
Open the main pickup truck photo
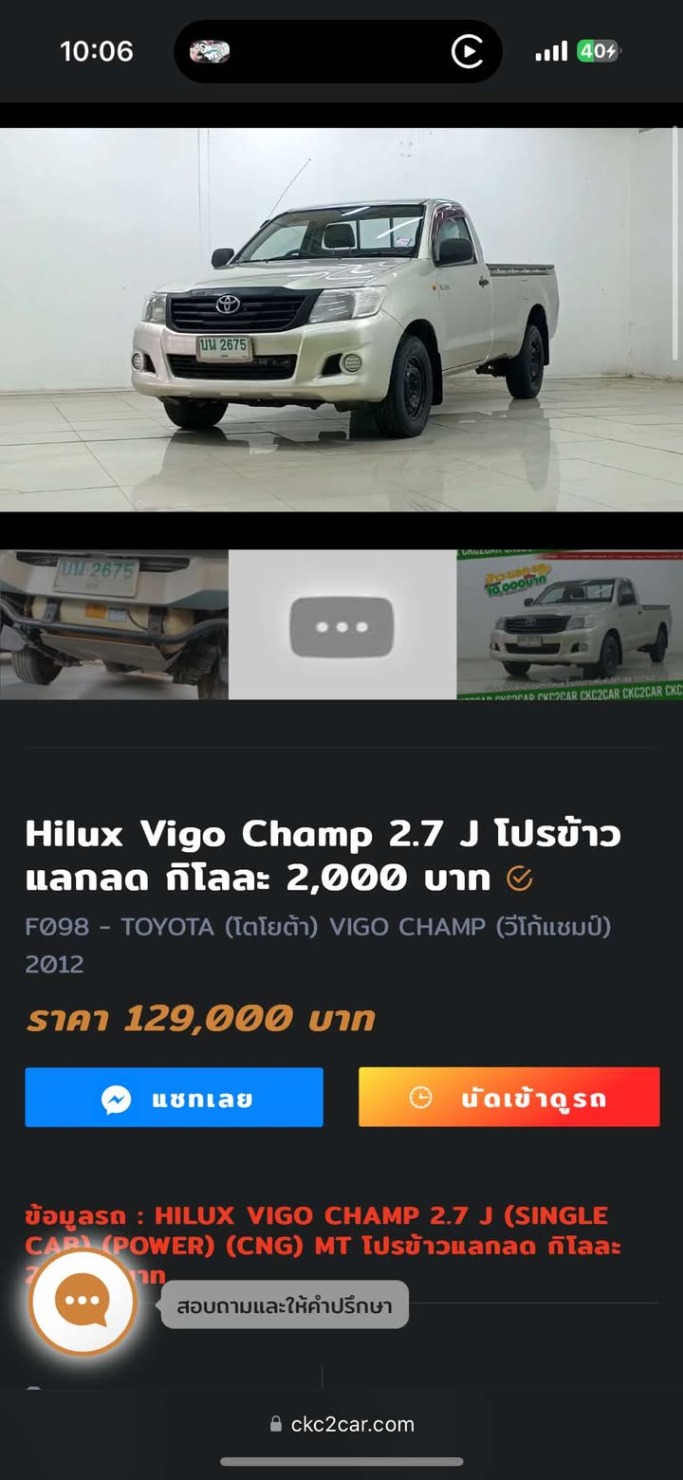pyautogui.click(x=341, y=320)
